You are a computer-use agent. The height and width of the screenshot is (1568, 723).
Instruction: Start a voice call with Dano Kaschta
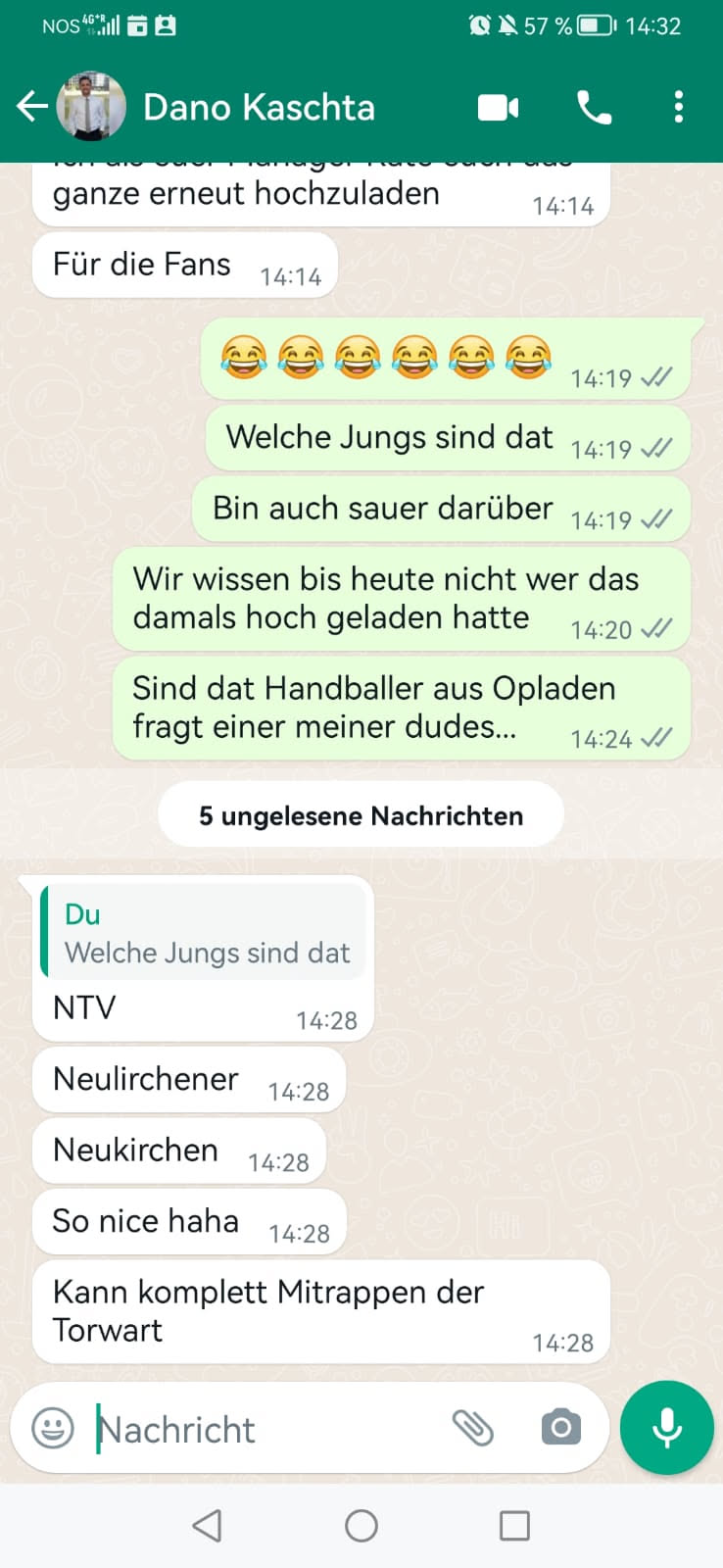tap(594, 107)
